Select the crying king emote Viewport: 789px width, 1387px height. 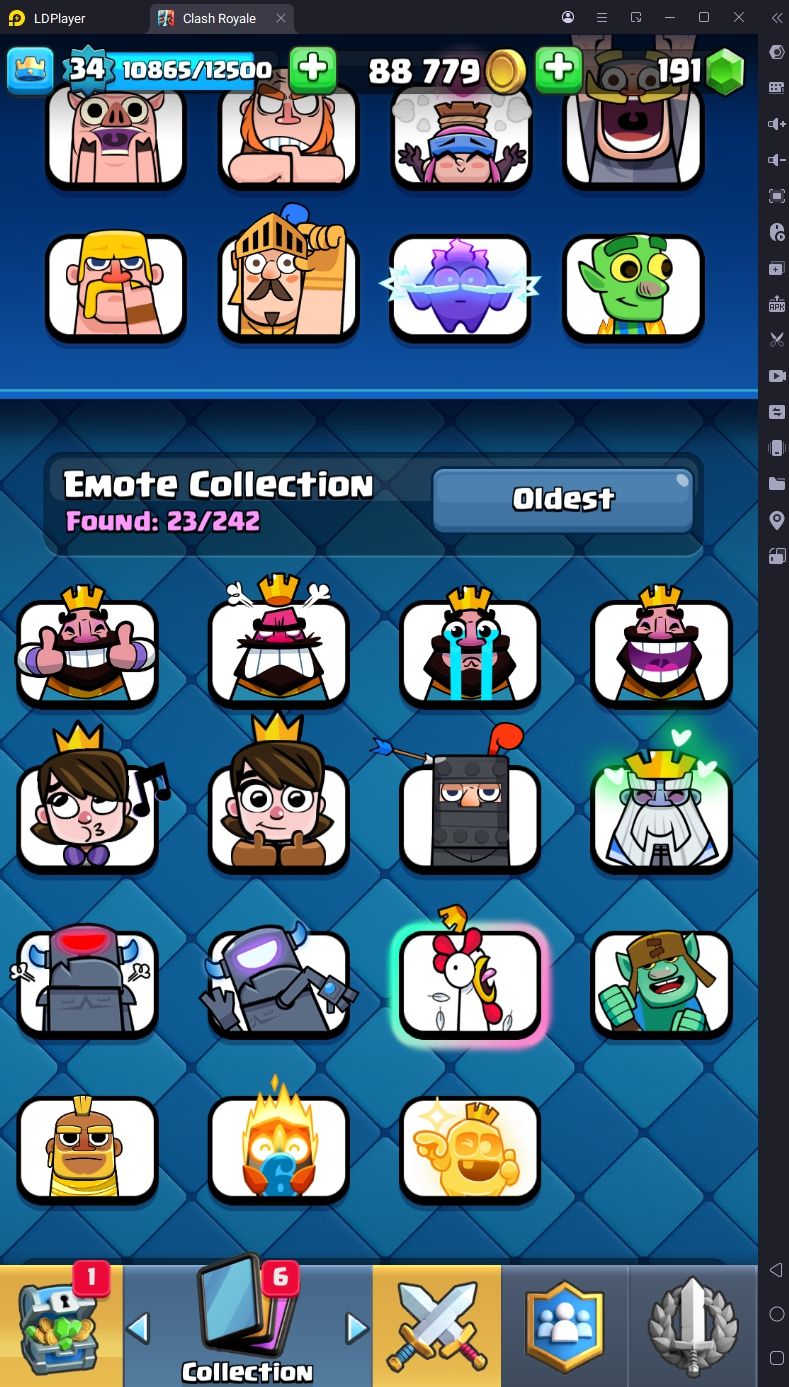point(470,650)
